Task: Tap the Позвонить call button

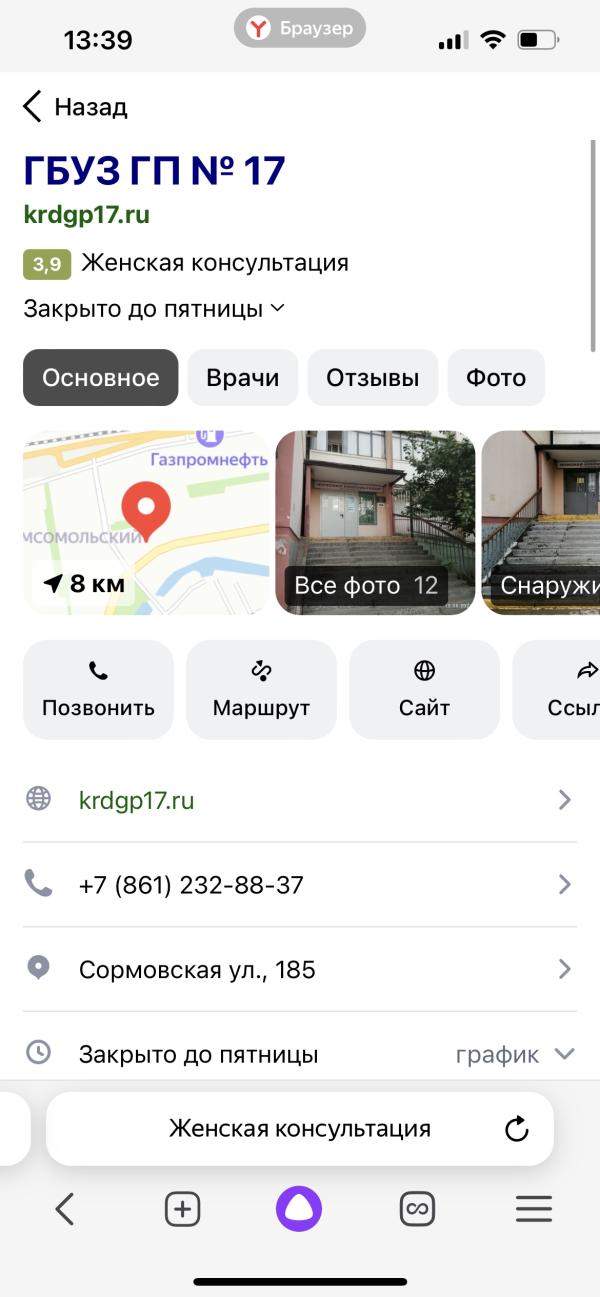Action: [x=98, y=690]
